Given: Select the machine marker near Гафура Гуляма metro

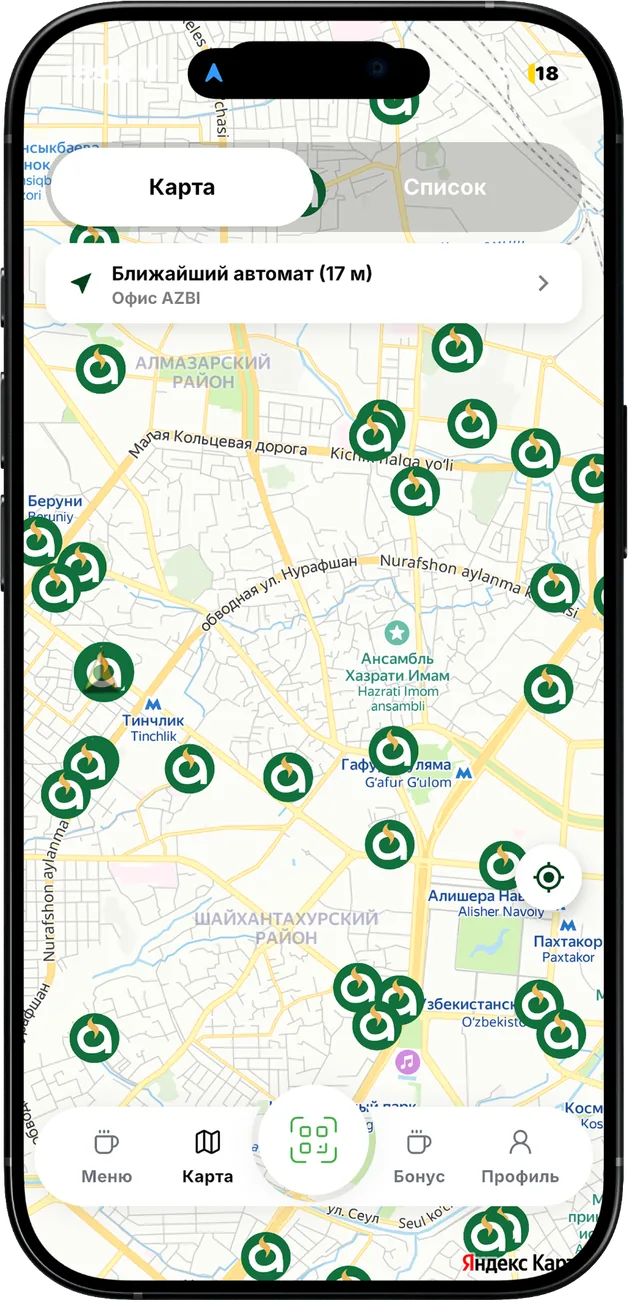Looking at the screenshot, I should pos(393,751).
